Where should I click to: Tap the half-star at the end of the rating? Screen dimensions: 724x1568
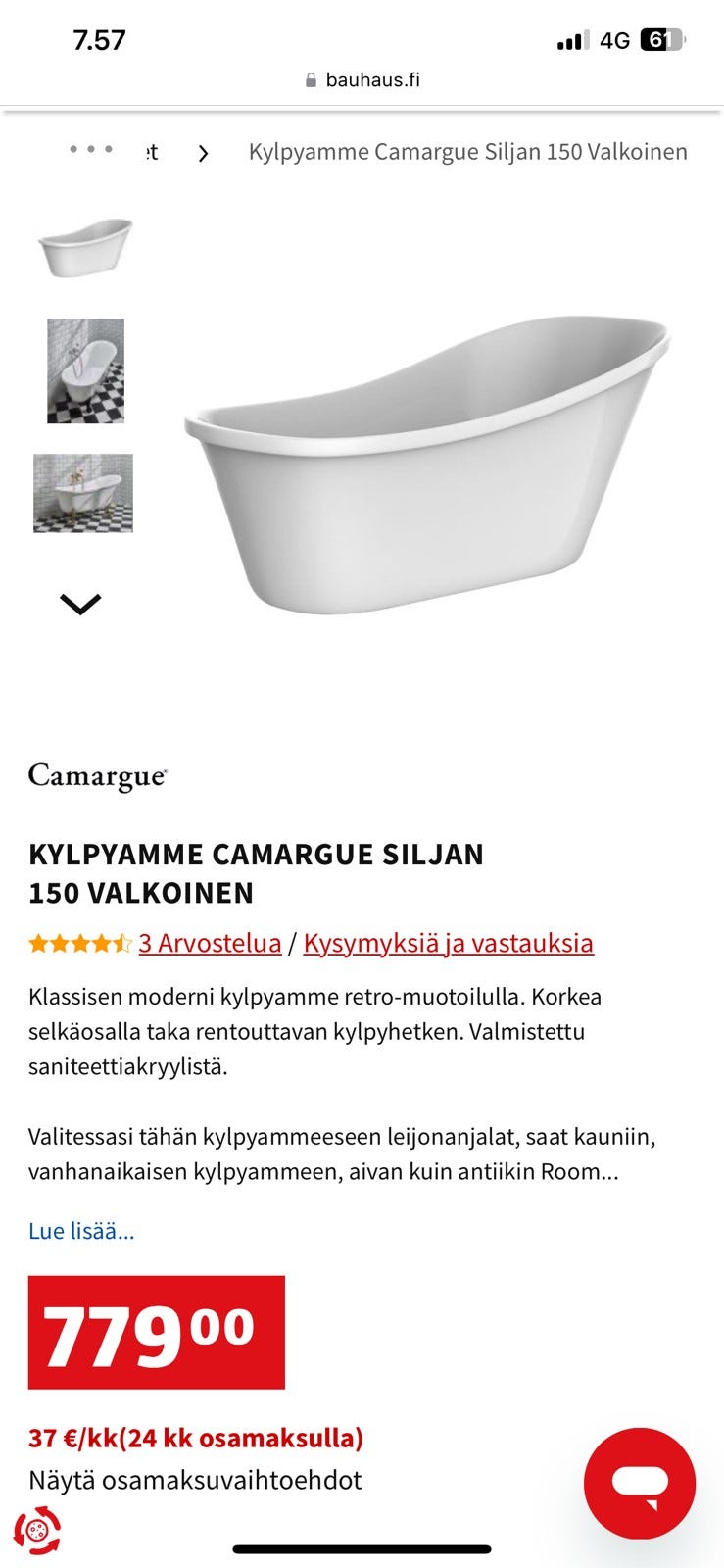pos(123,944)
